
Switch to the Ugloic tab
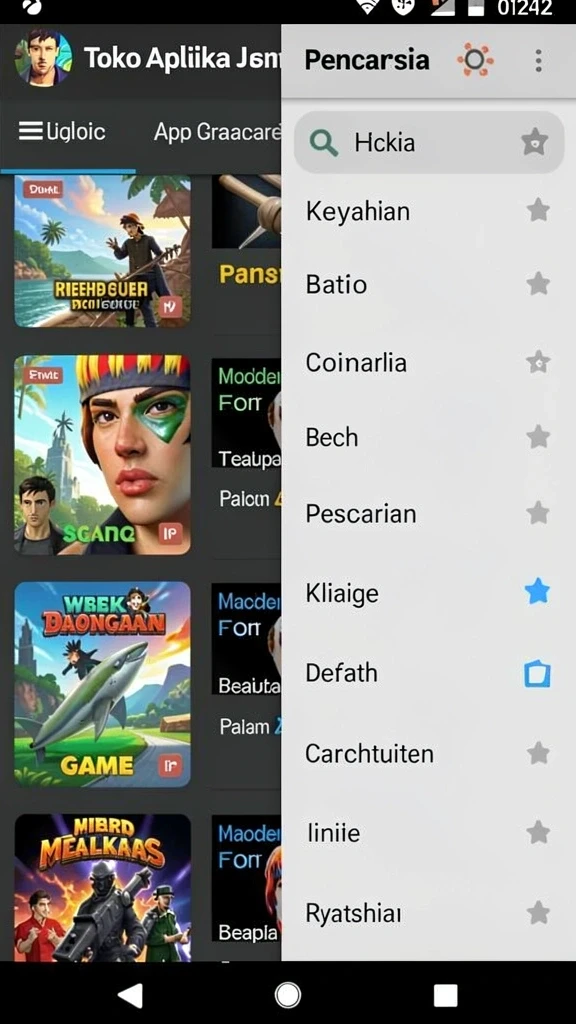coord(63,131)
